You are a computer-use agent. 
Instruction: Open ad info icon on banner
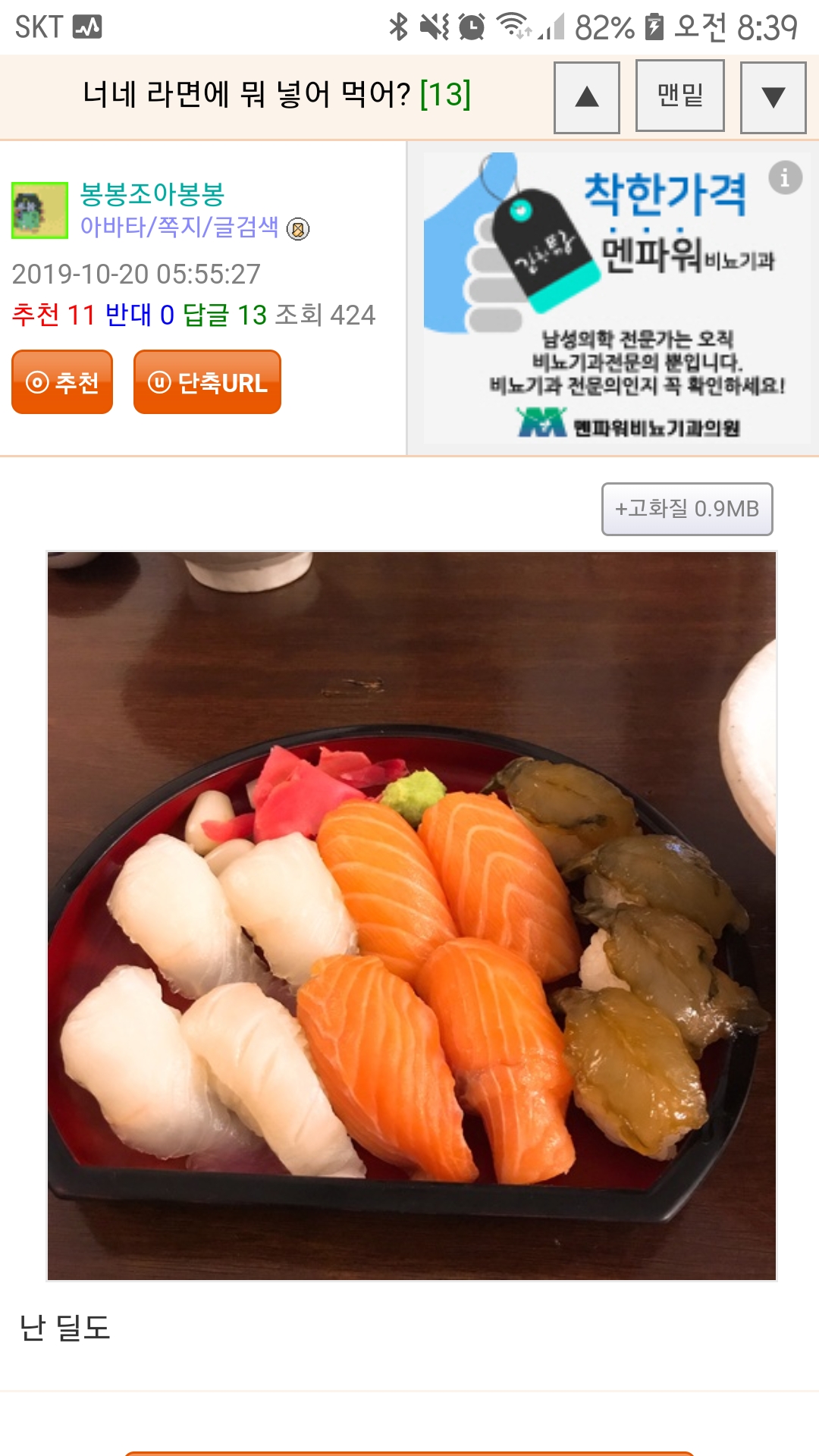click(x=785, y=178)
